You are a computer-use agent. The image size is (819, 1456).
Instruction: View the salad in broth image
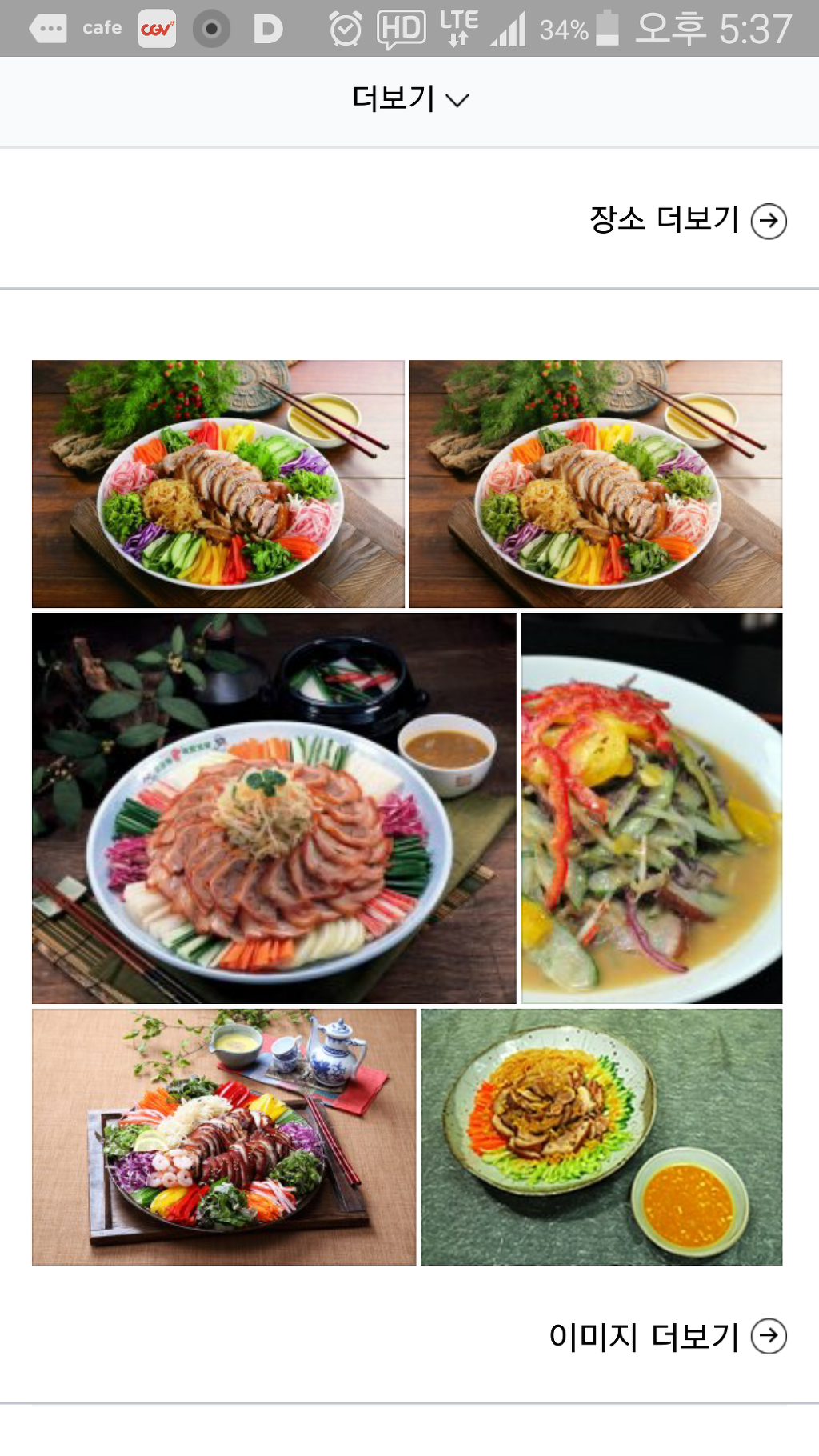tap(652, 808)
